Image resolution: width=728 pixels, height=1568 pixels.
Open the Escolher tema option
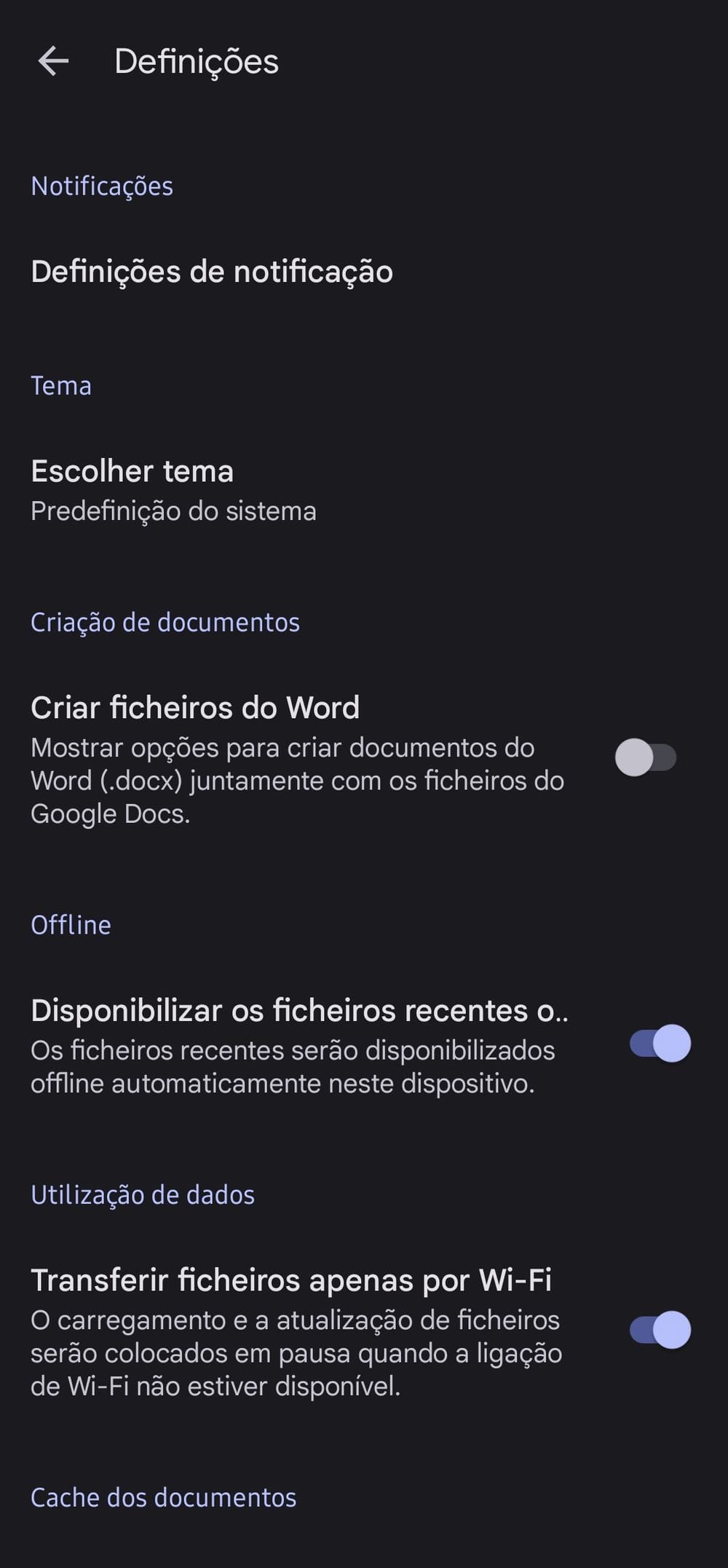[x=364, y=490]
